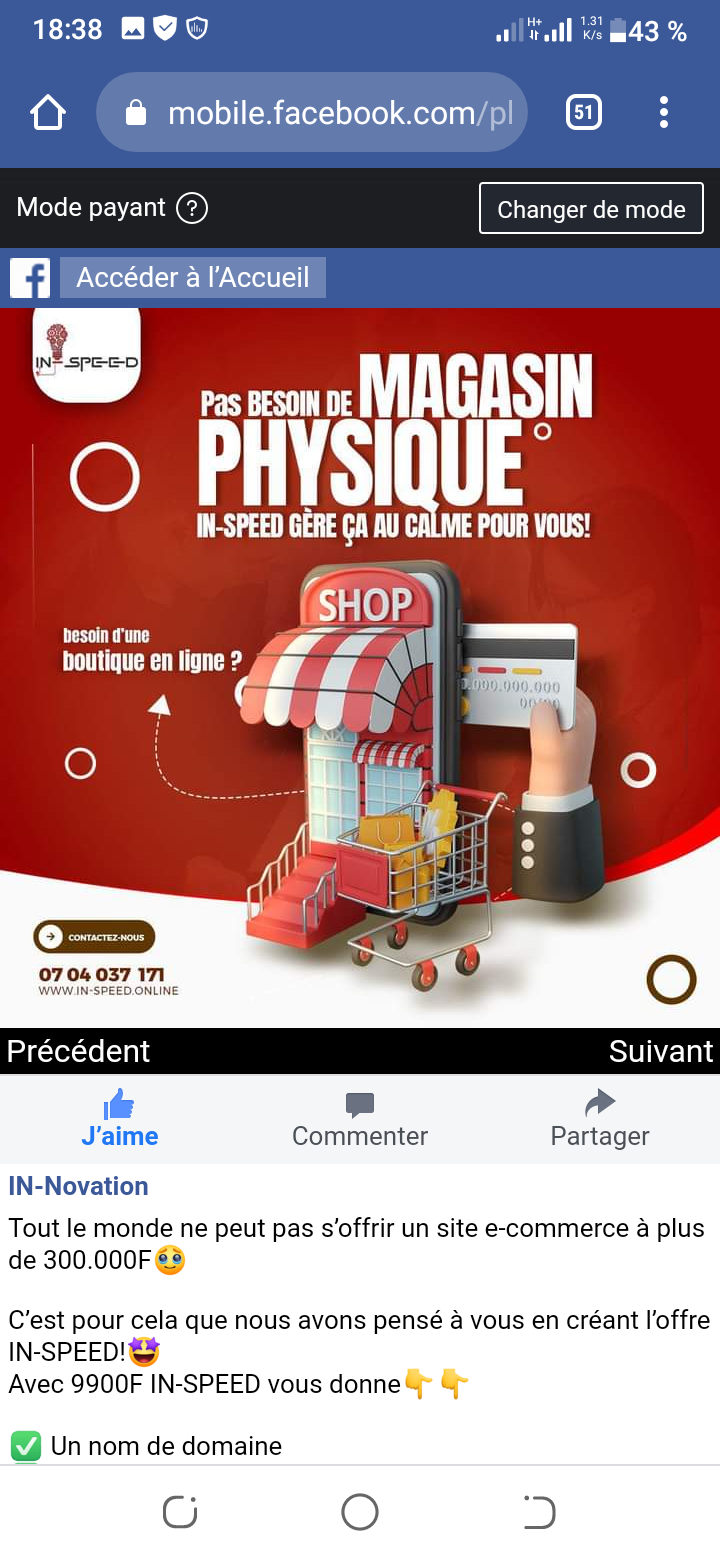Open the IN-SPEED shop photo
Screen dimensions: 720x1560
[x=360, y=667]
